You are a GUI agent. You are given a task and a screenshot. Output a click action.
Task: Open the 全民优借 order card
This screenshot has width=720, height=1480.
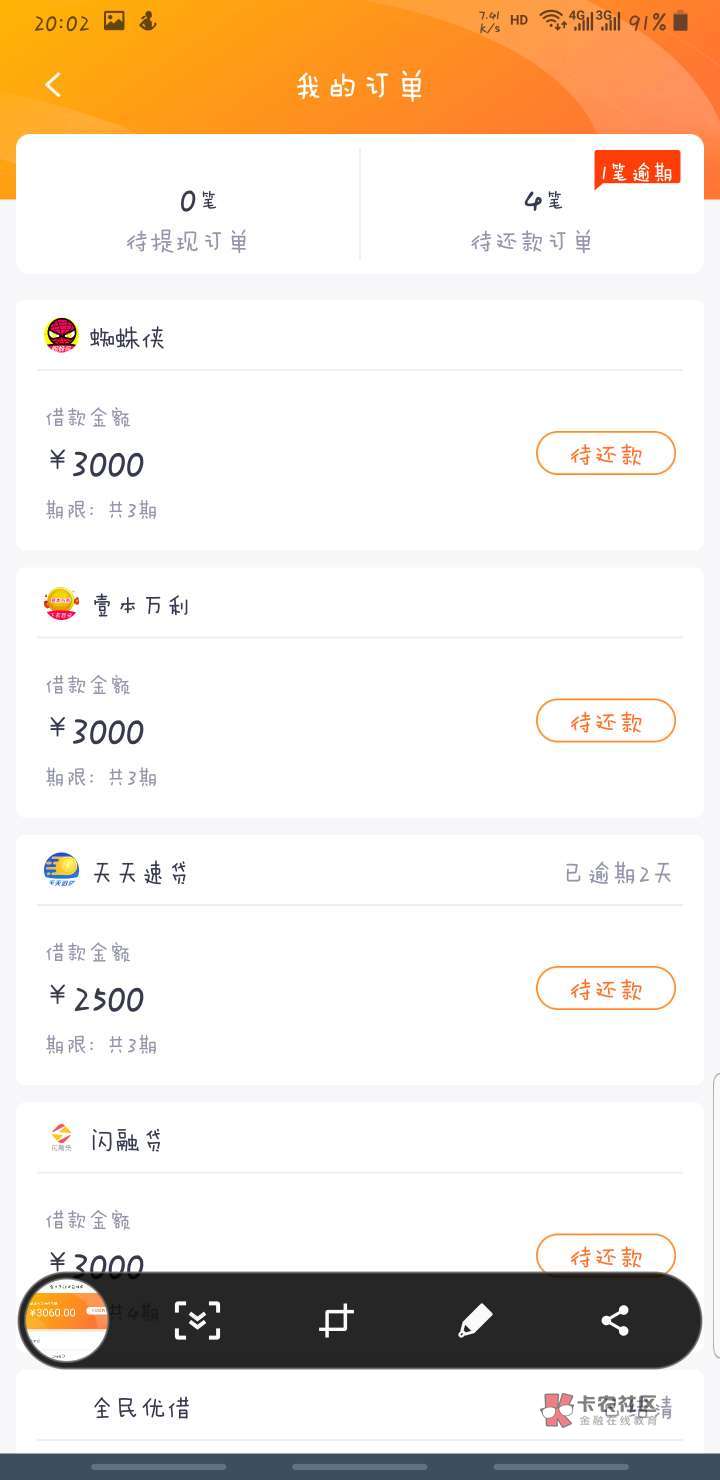(x=300, y=1409)
